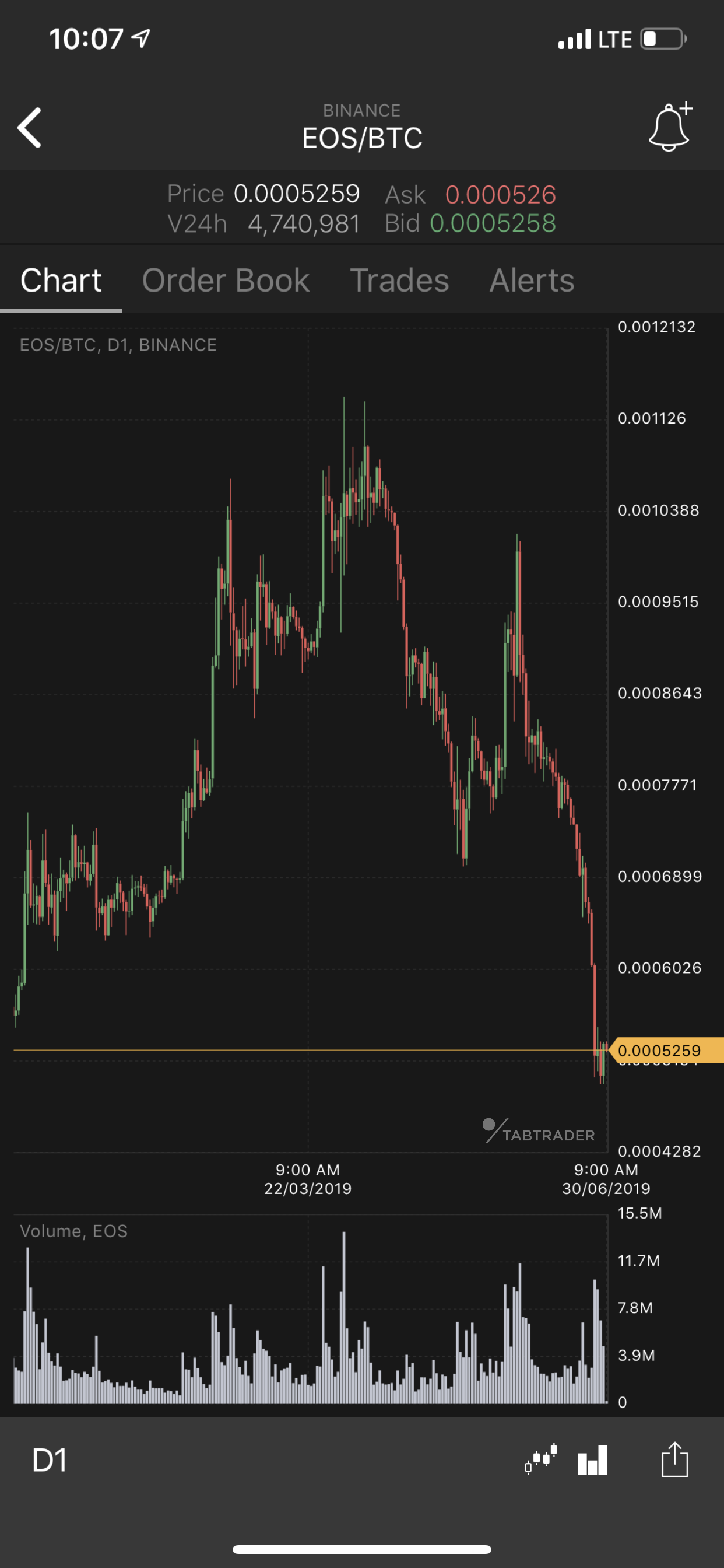Go back to the previous screen
The width and height of the screenshot is (724, 1568).
pyautogui.click(x=29, y=128)
